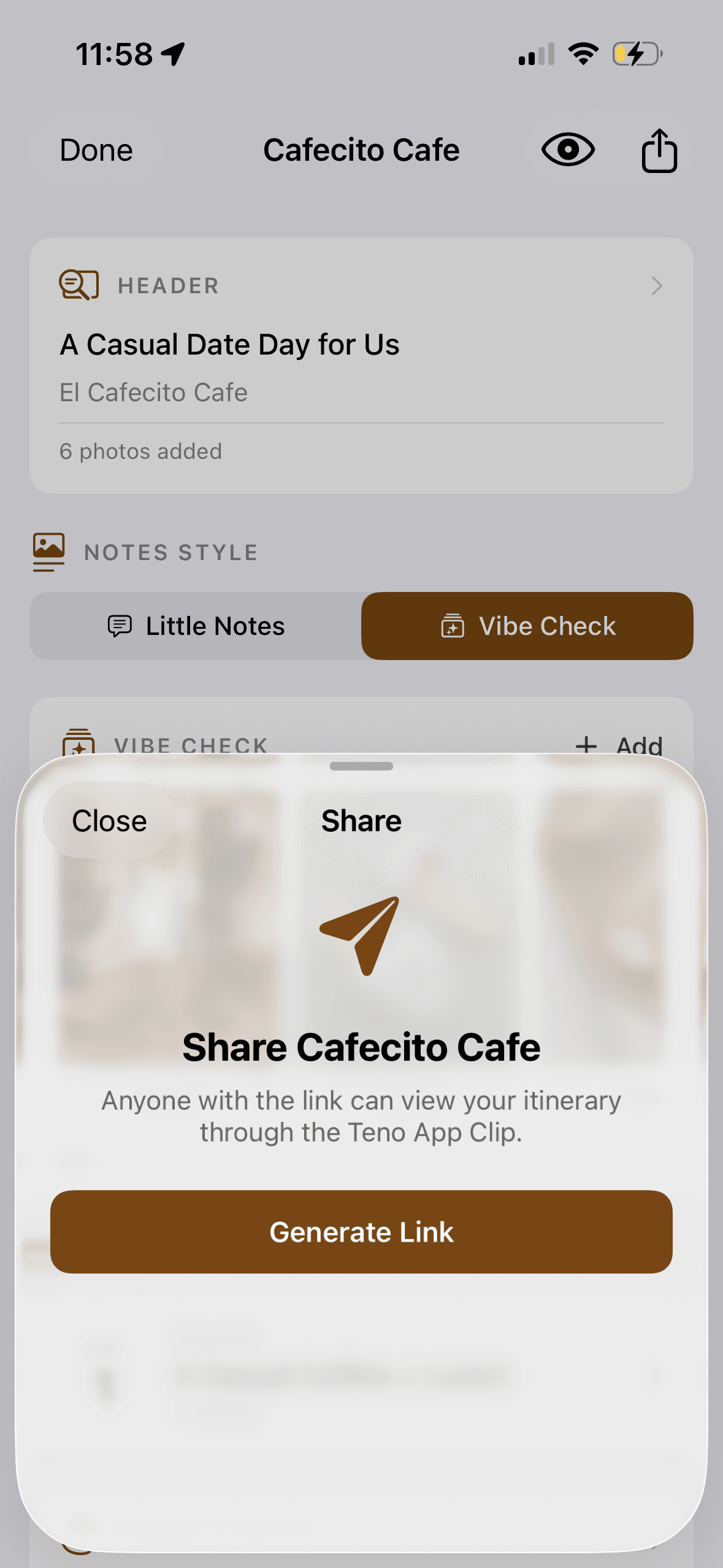Image resolution: width=723 pixels, height=1568 pixels.
Task: Tap the share export icon top right
Action: coord(659,149)
